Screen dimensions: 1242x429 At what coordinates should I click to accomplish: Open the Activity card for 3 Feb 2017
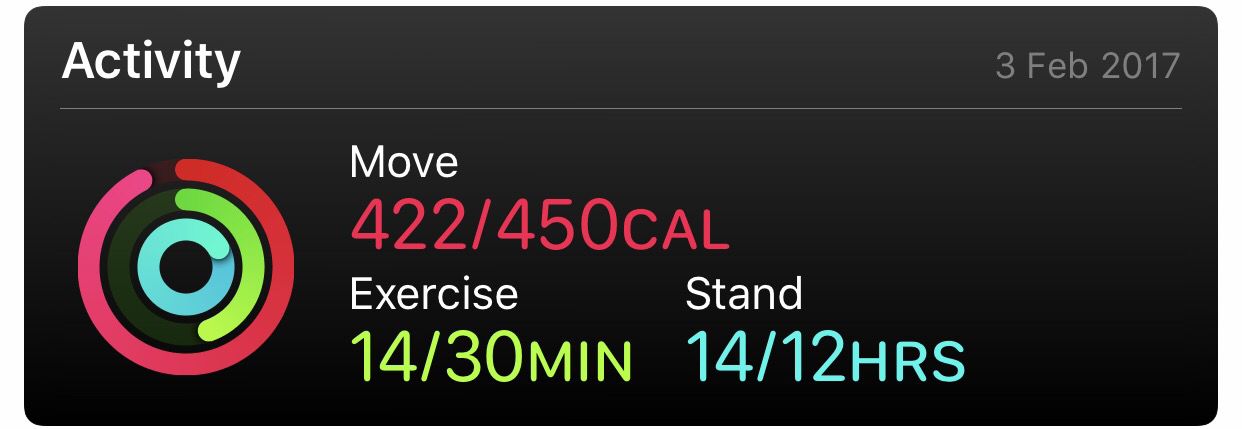tap(620, 215)
